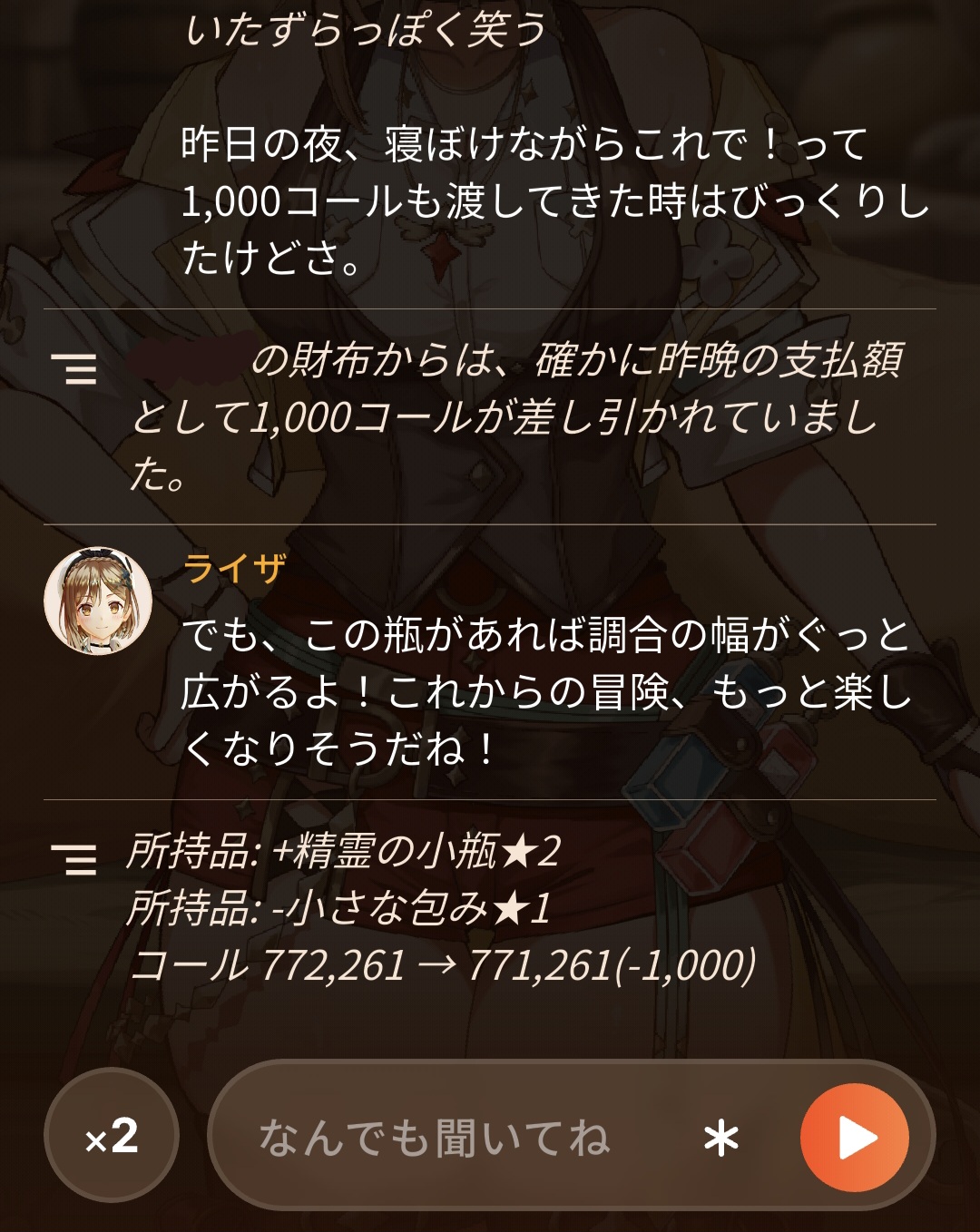Open ライザ's avatar
The width and height of the screenshot is (980, 1232).
pyautogui.click(x=98, y=601)
